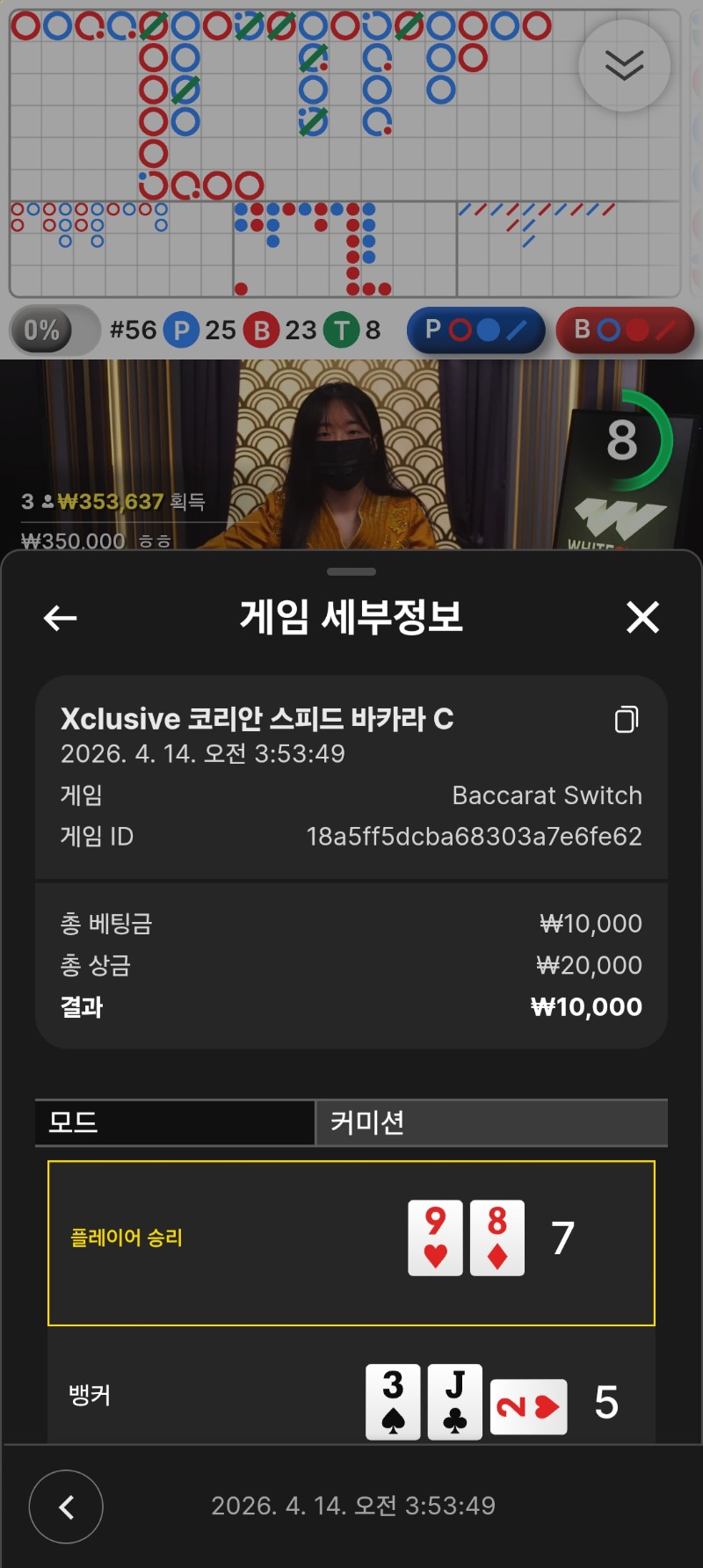Toggle the 0% statistics switch
The height and width of the screenshot is (1568, 703).
click(54, 330)
